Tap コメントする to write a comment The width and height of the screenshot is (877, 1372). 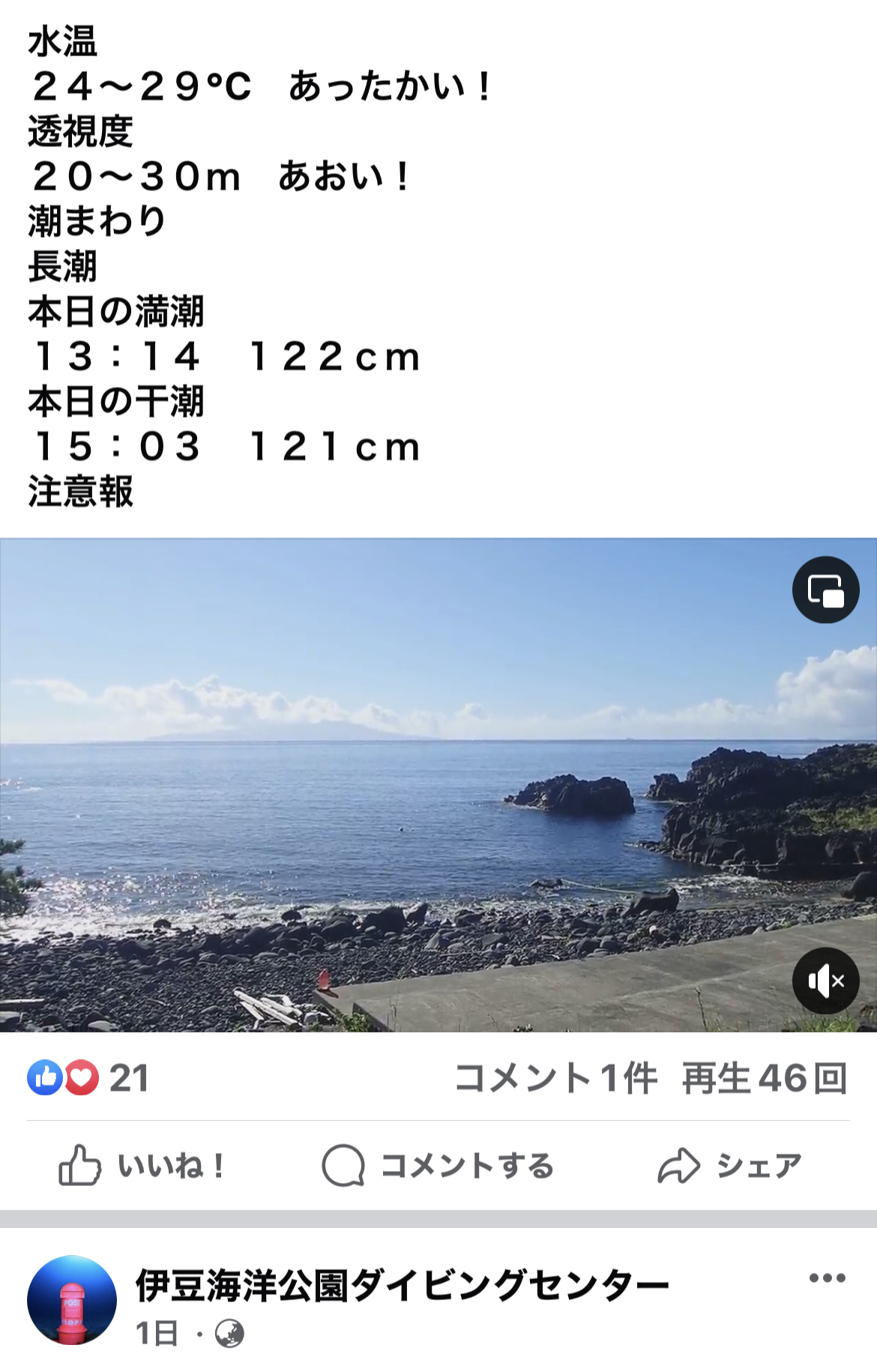(438, 1166)
